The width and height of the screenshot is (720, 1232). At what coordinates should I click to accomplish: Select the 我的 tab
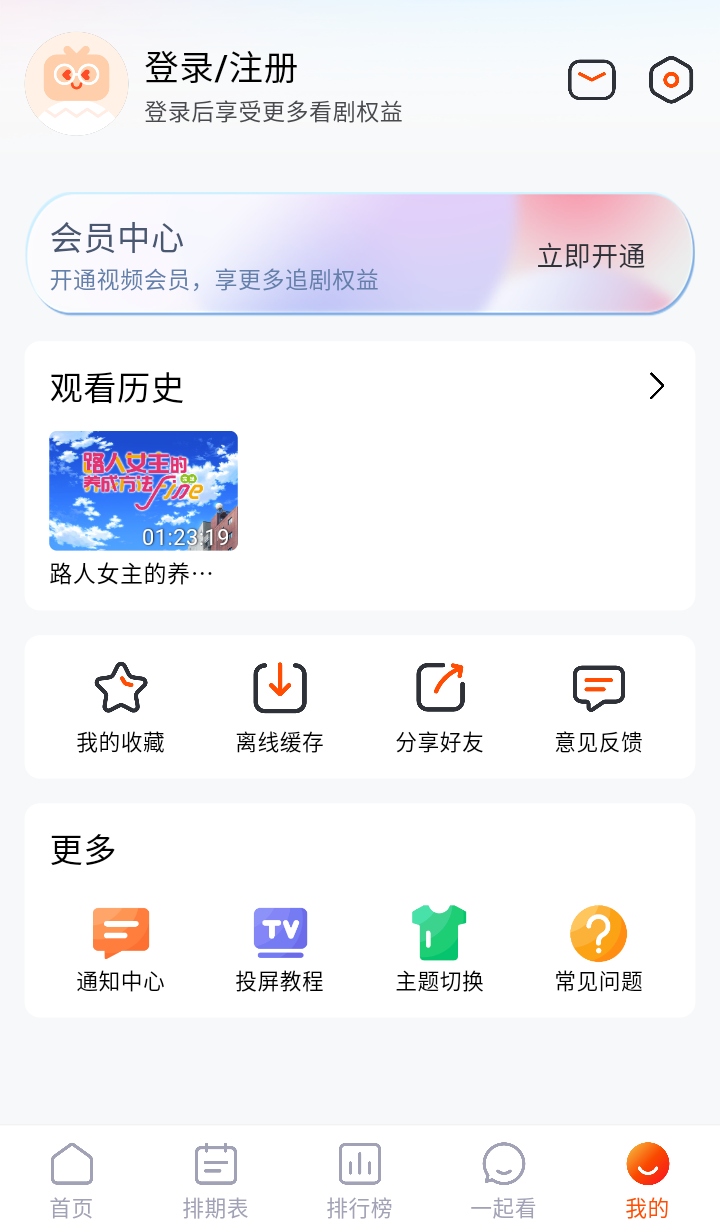tap(647, 1181)
